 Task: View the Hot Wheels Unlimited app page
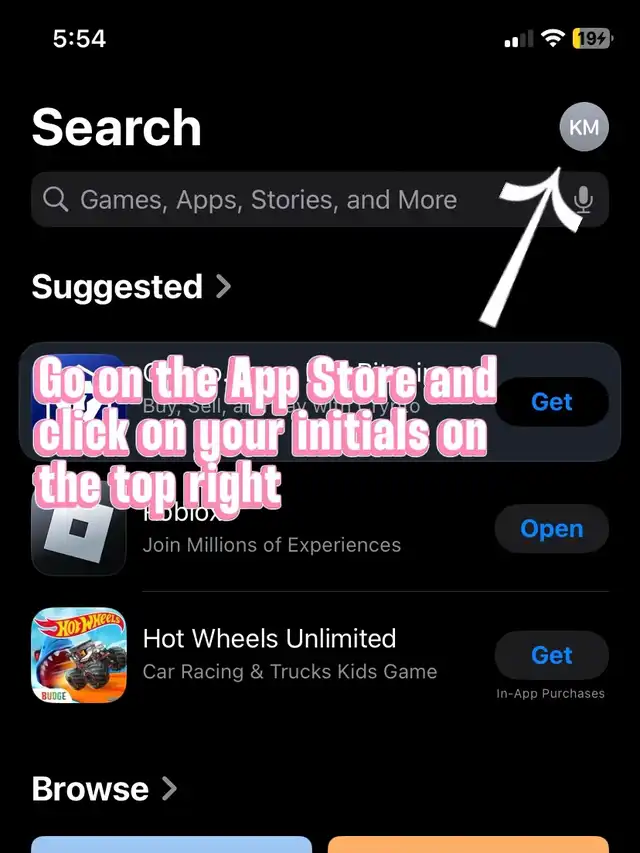pos(269,653)
